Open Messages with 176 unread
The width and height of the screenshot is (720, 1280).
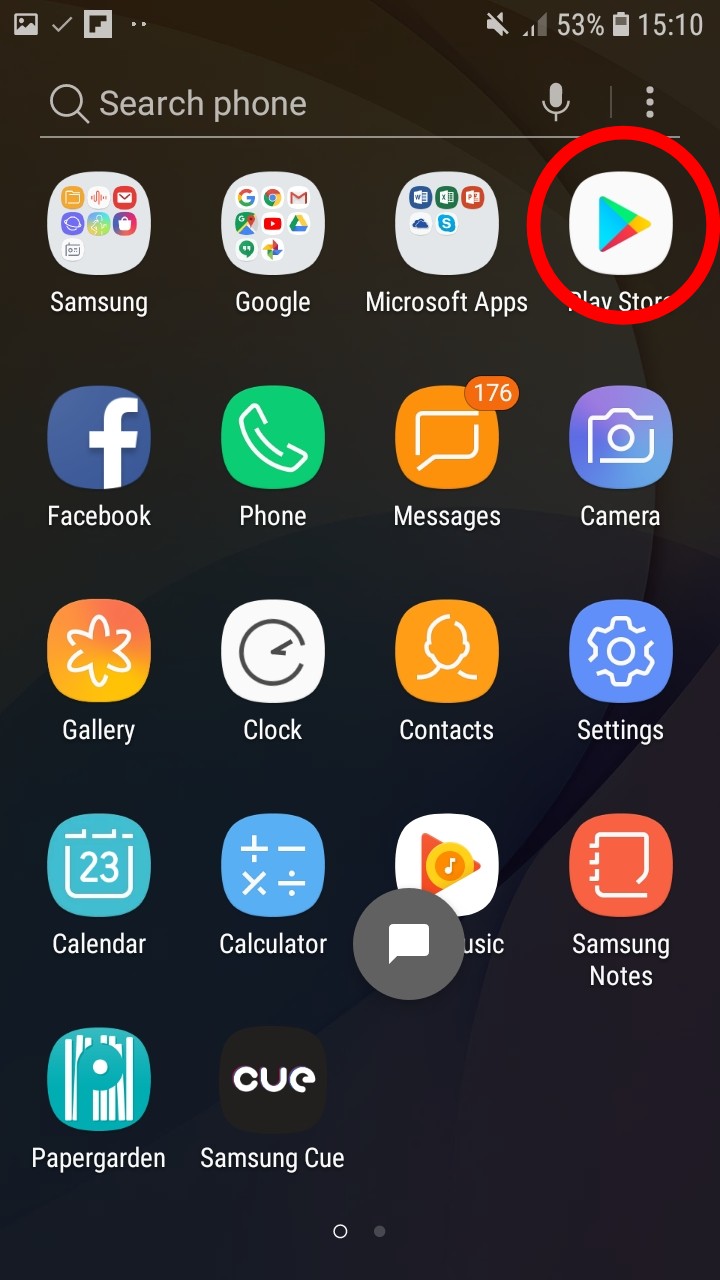point(446,438)
